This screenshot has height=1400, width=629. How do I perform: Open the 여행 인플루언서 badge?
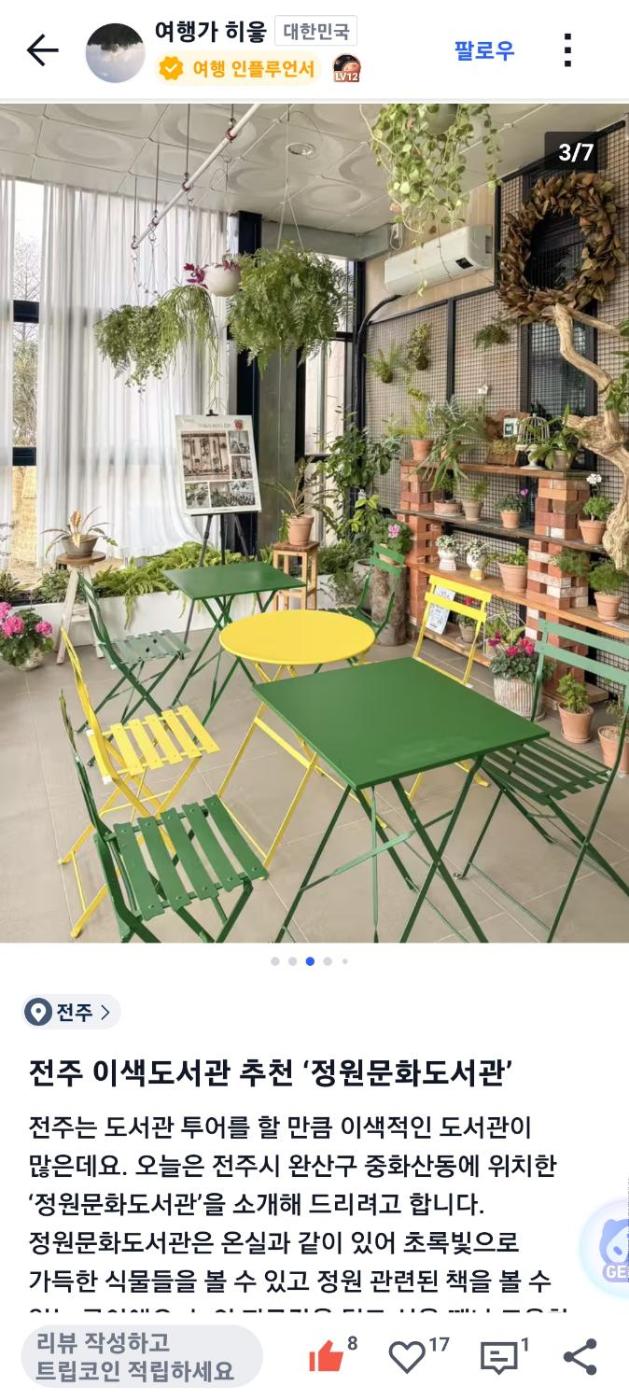[x=239, y=68]
